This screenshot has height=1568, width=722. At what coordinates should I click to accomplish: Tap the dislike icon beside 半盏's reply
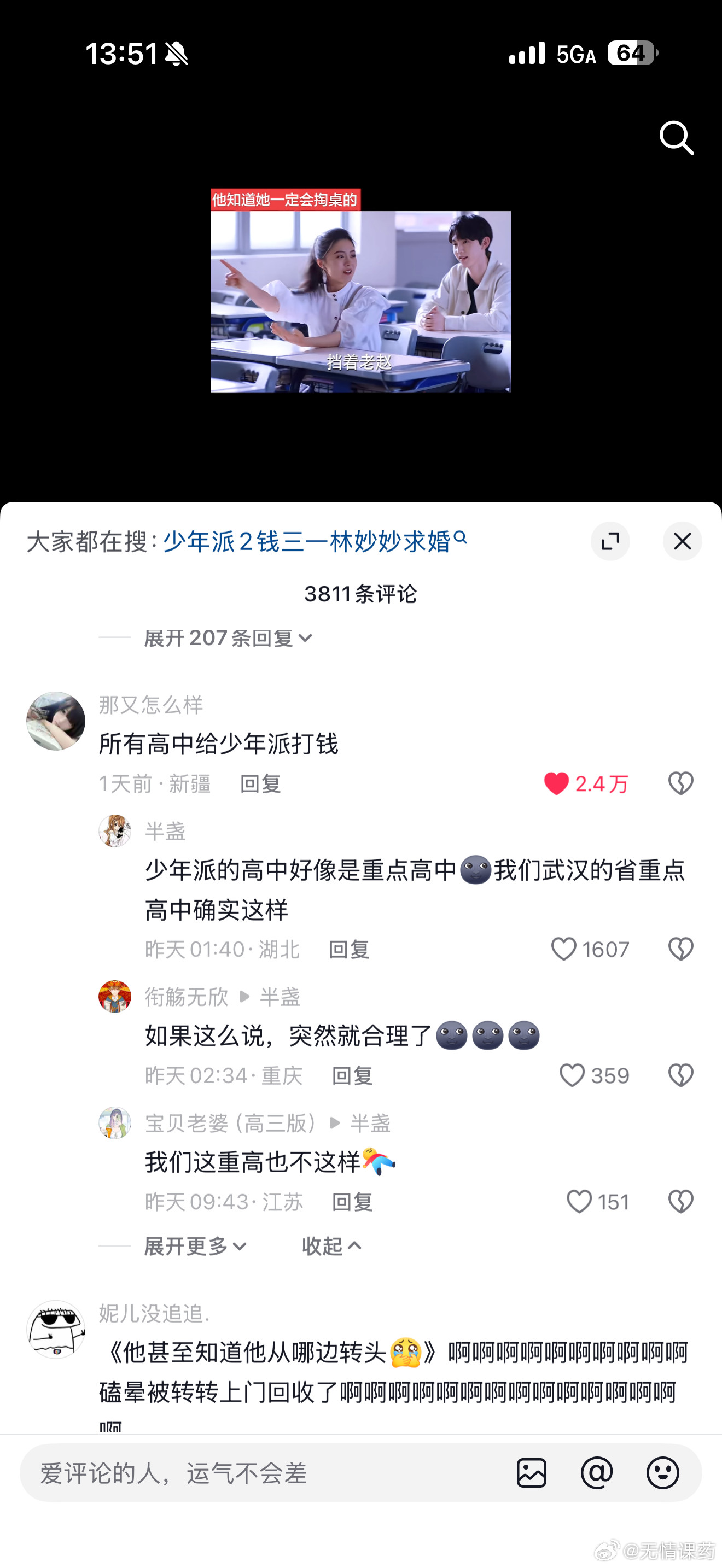pyautogui.click(x=680, y=949)
